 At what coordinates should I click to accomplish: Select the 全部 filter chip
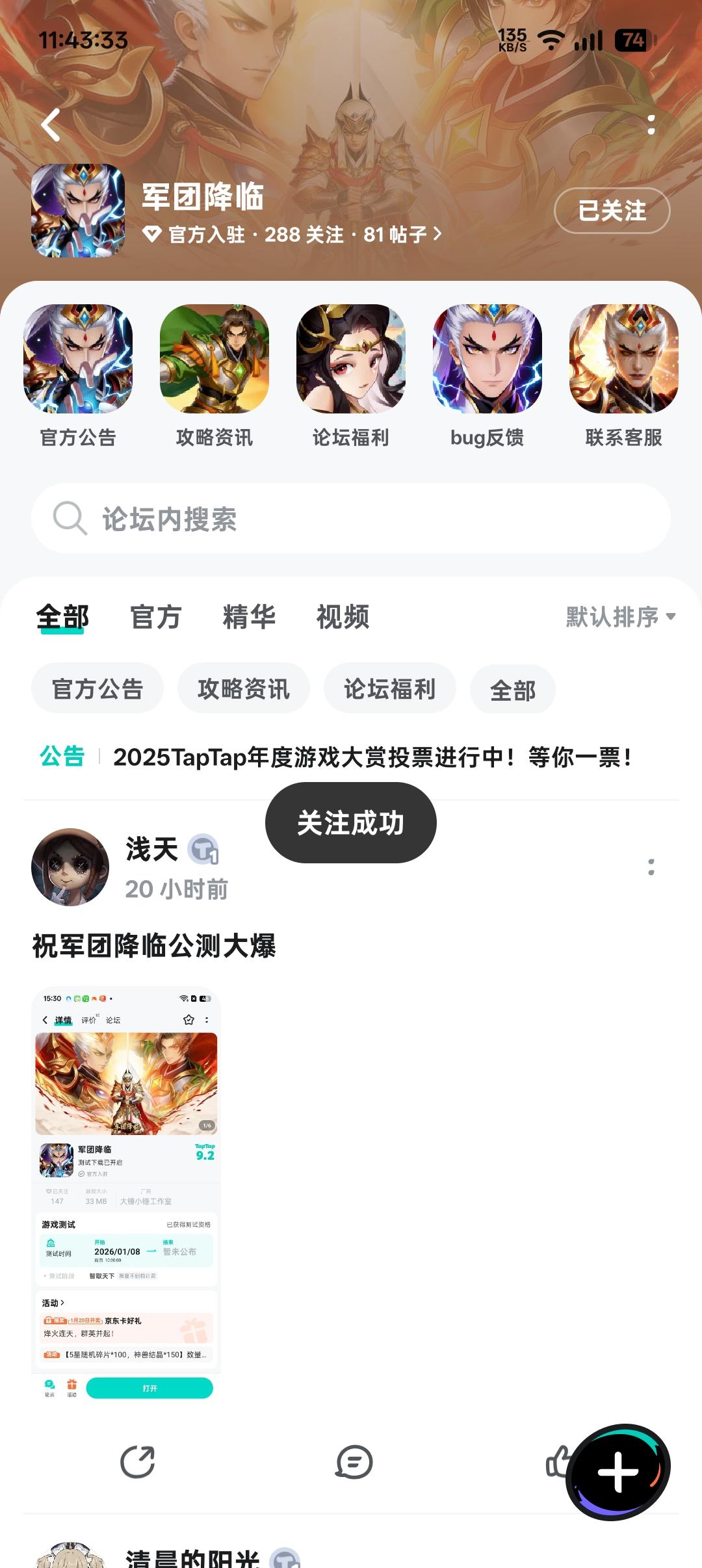click(x=513, y=690)
